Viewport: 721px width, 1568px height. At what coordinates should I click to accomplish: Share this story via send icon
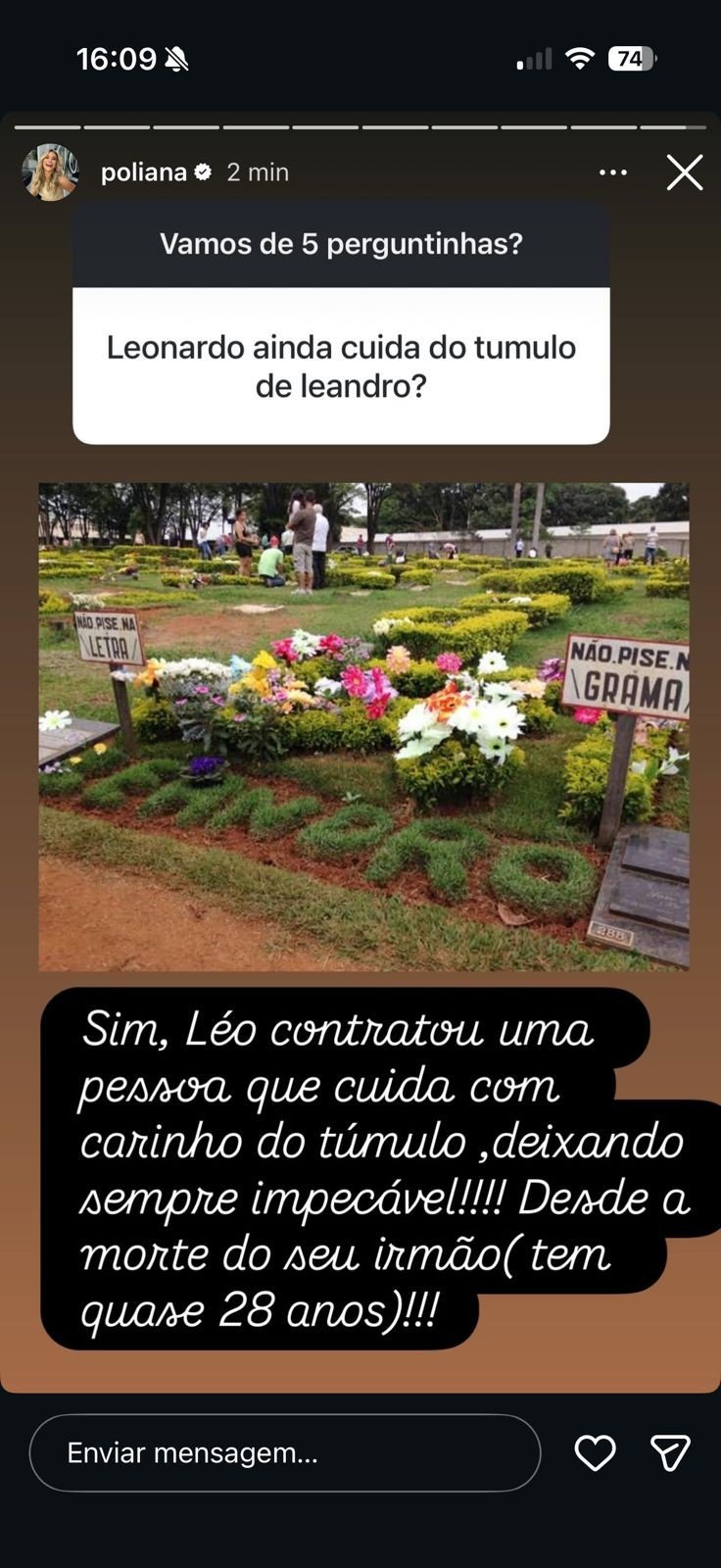tap(671, 1452)
